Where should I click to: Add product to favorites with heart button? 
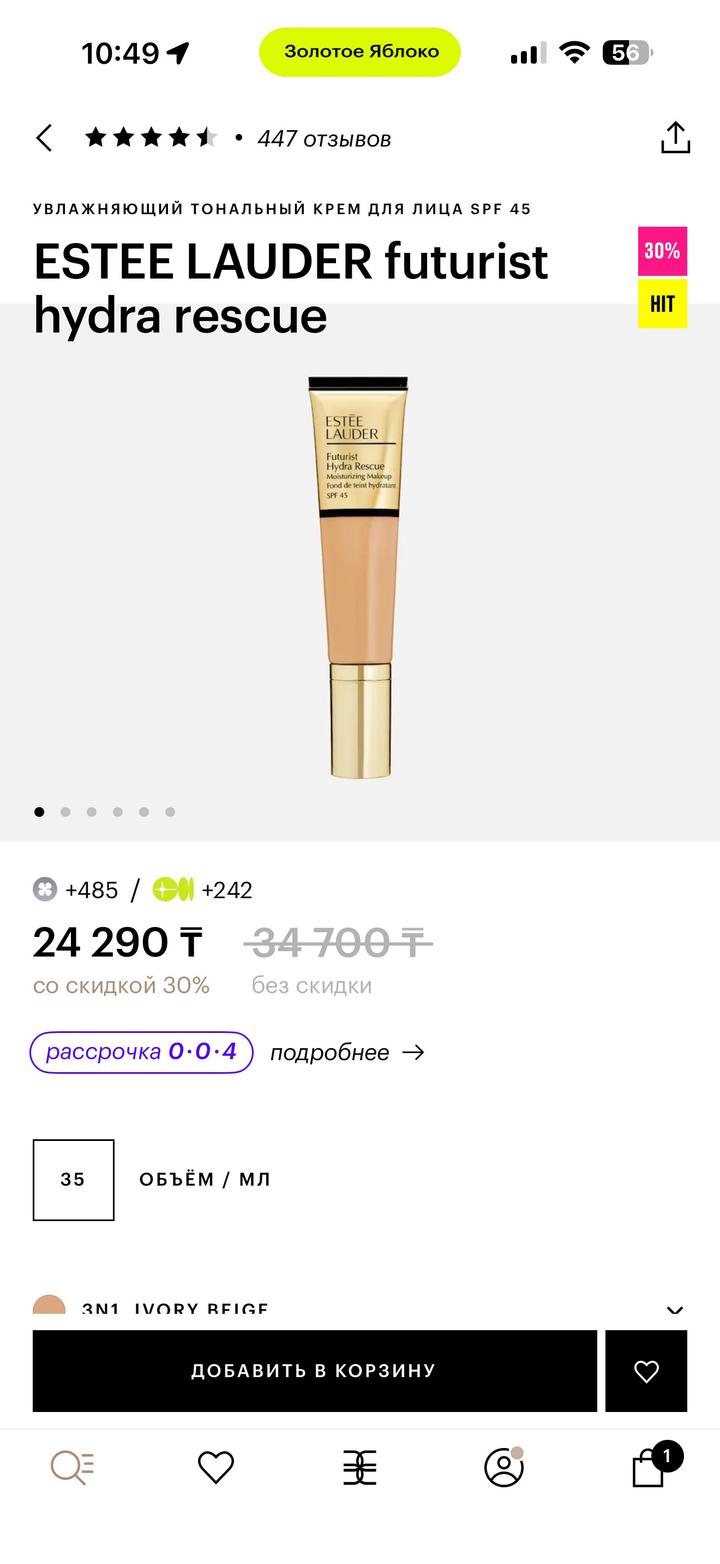646,1371
